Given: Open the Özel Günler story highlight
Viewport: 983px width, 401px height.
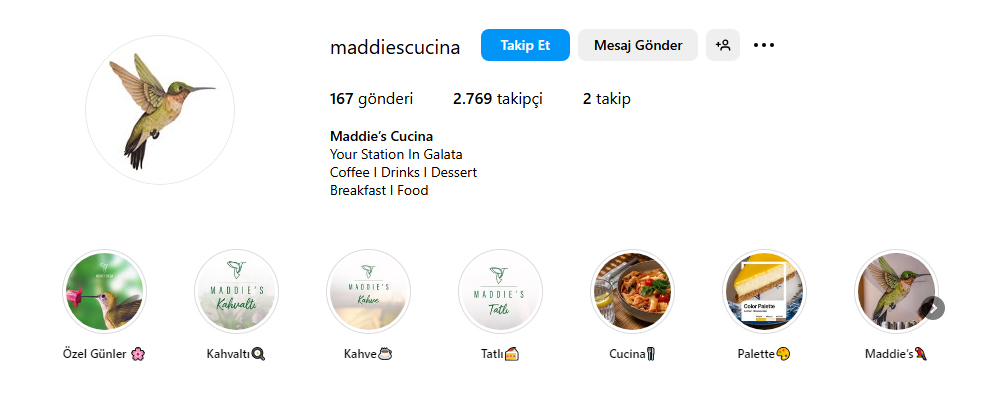Looking at the screenshot, I should coord(105,291).
